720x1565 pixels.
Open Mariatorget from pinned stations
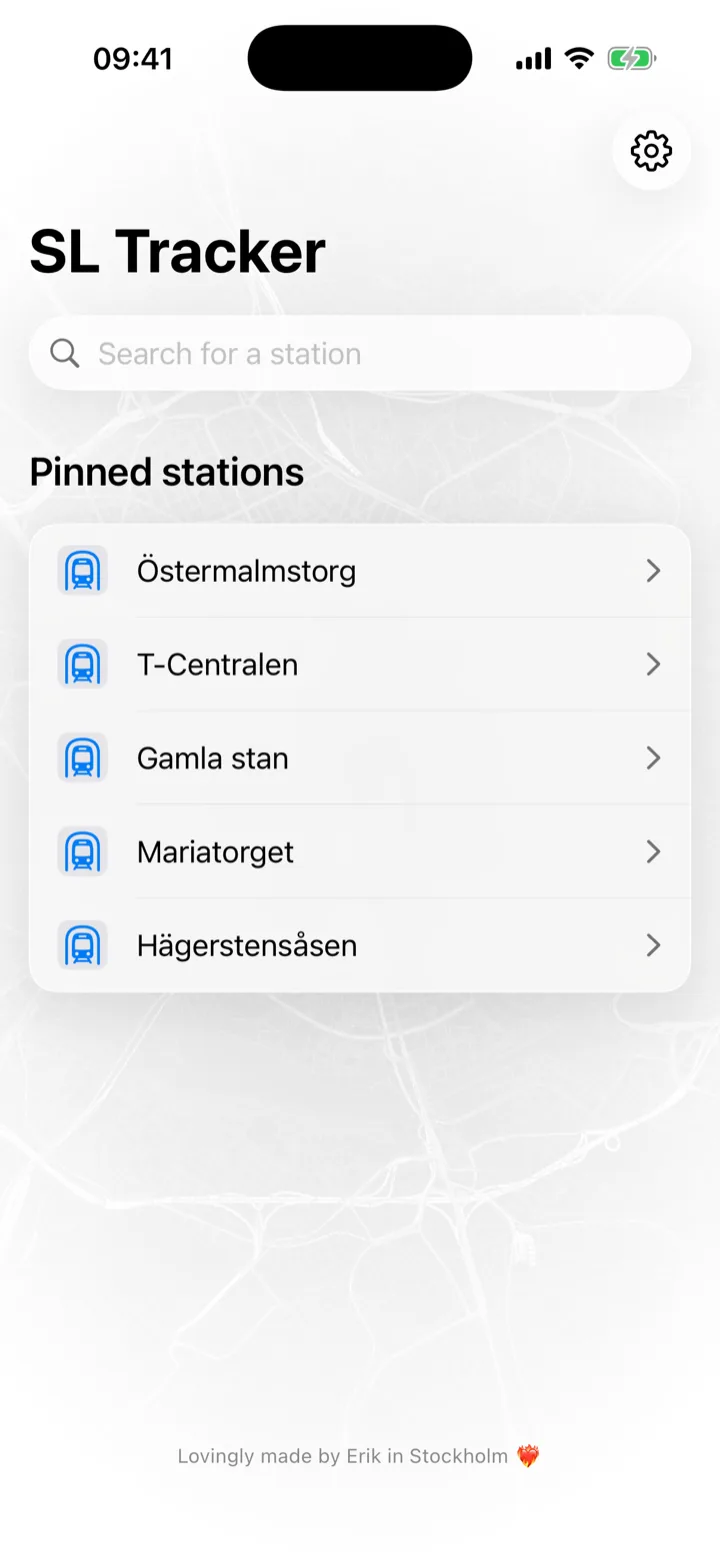[x=360, y=852]
